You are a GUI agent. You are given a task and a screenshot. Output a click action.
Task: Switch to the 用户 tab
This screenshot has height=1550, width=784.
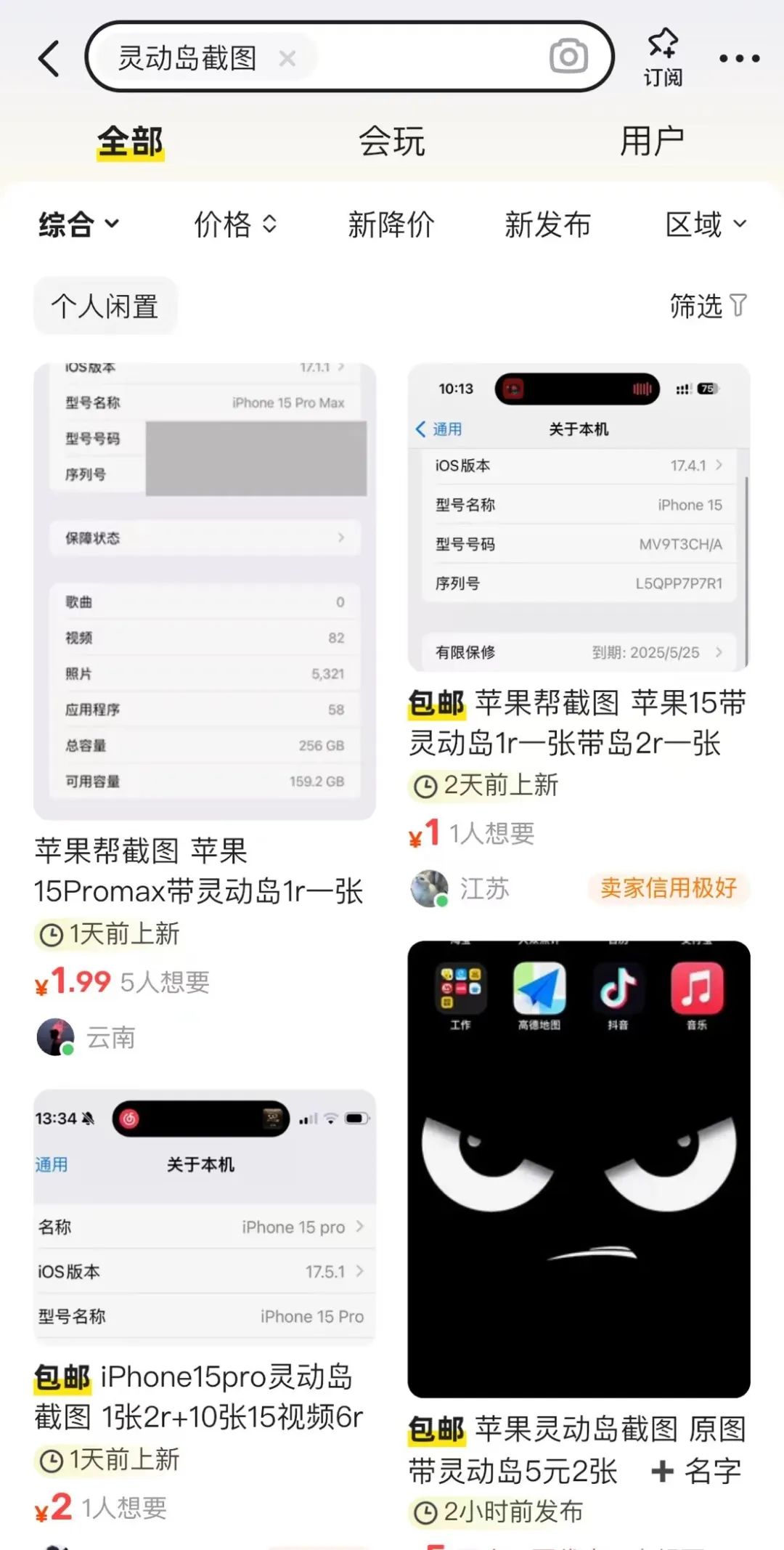pos(651,141)
